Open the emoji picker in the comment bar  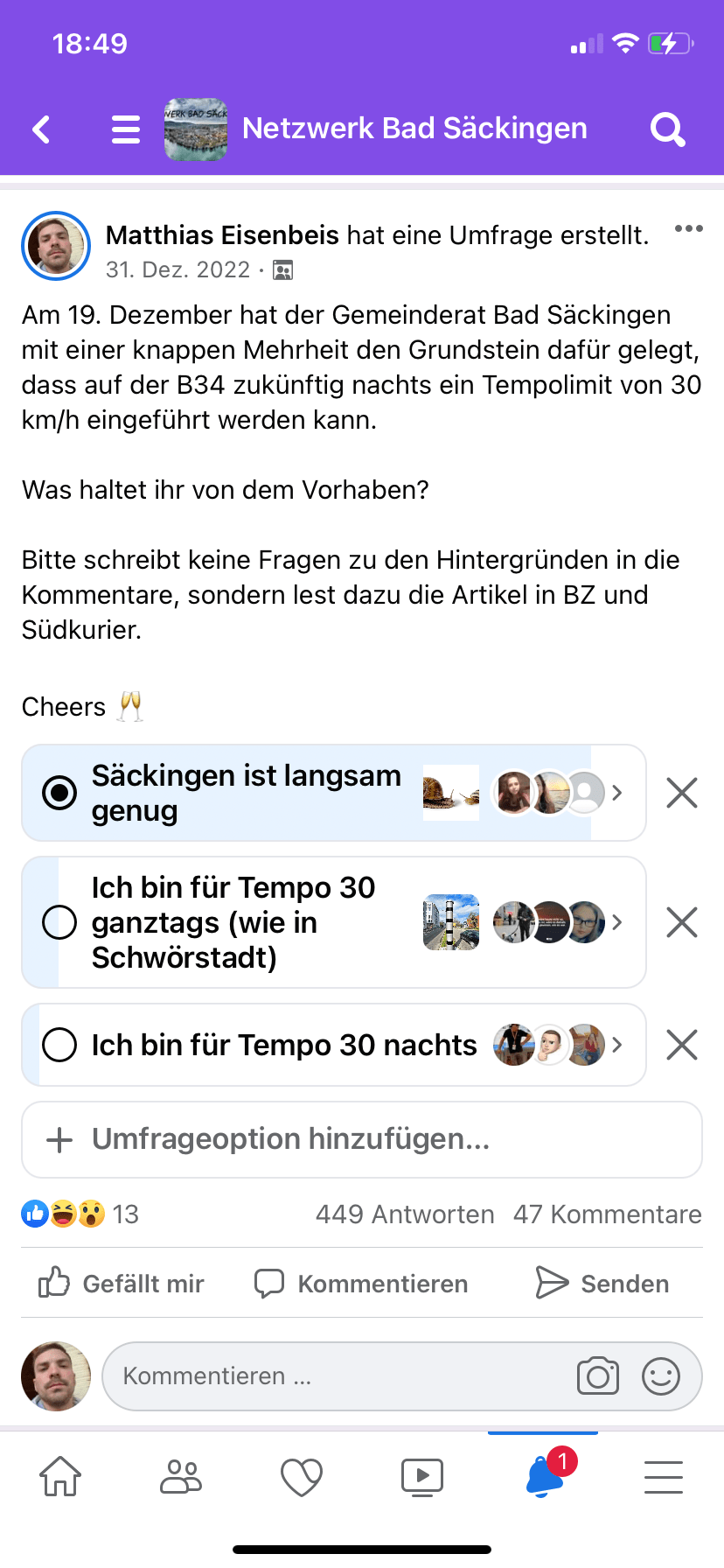click(x=661, y=1375)
